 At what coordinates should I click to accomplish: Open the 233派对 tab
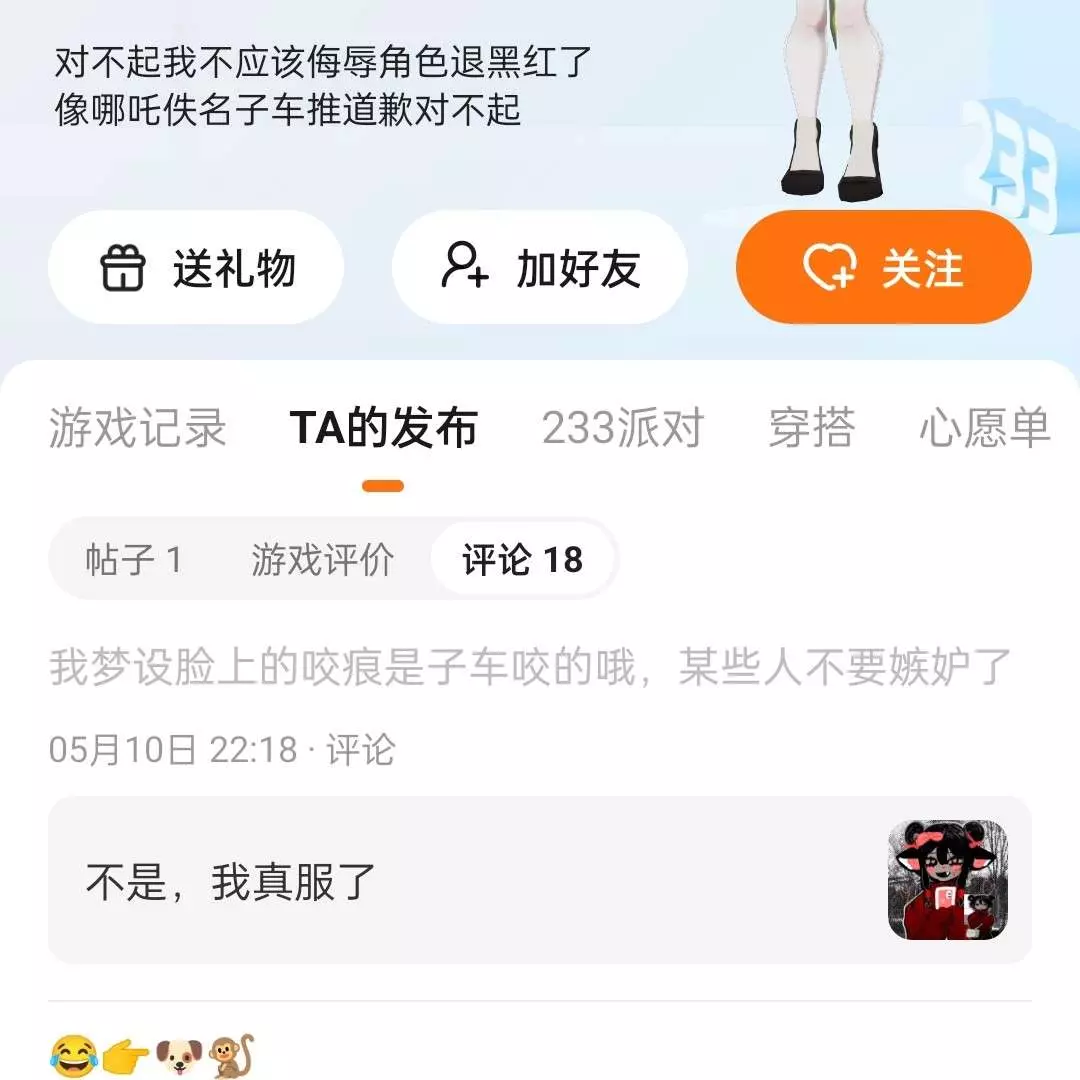(623, 428)
